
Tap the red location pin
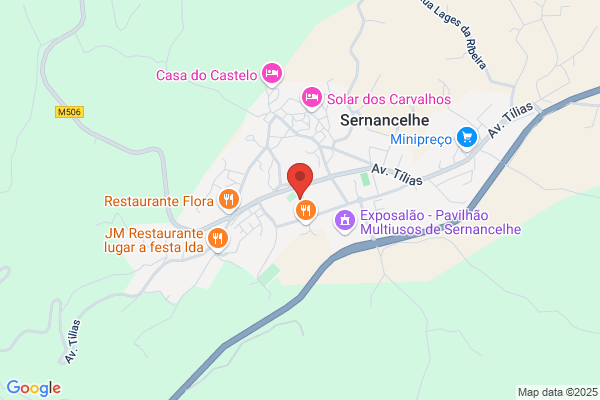tap(300, 181)
